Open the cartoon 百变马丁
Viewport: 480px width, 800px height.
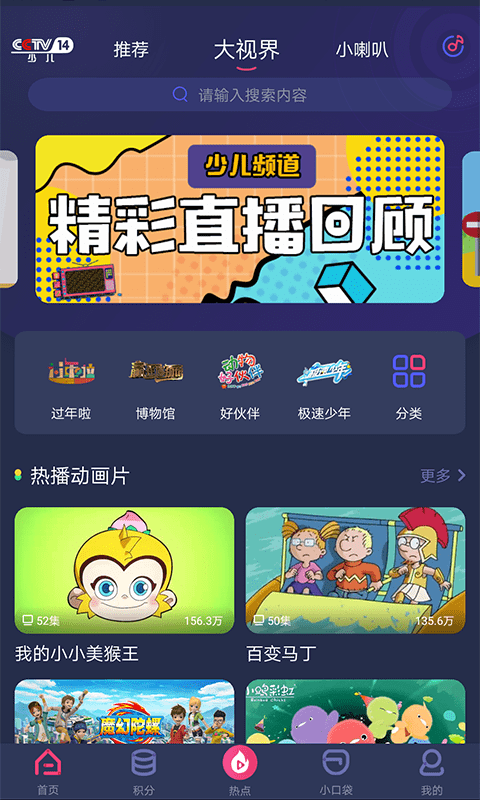tap(356, 585)
